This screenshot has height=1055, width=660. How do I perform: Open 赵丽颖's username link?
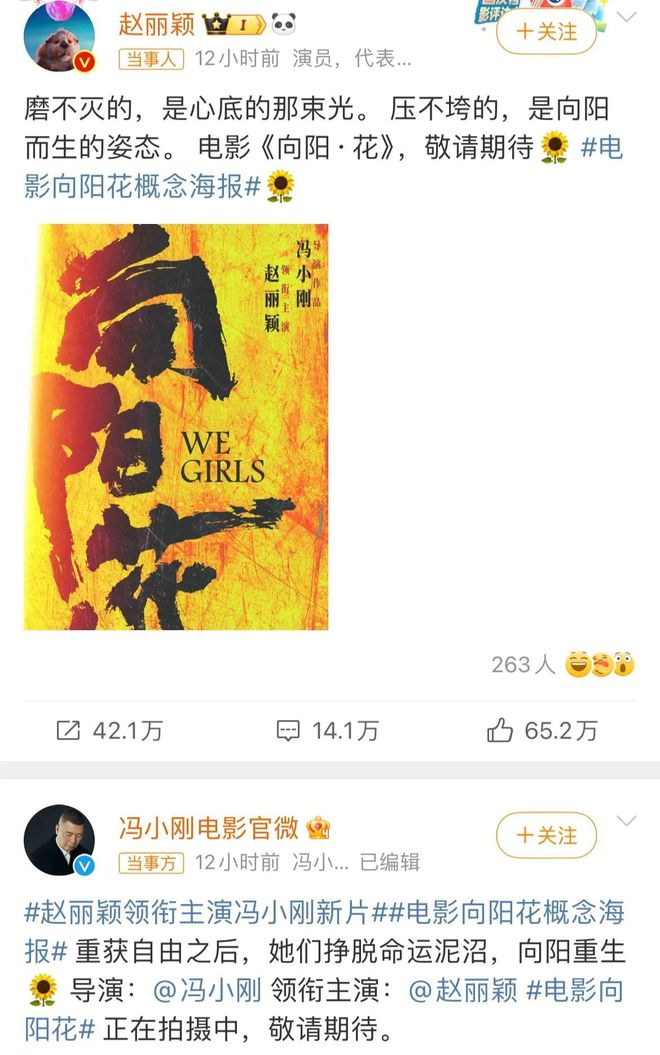[157, 23]
